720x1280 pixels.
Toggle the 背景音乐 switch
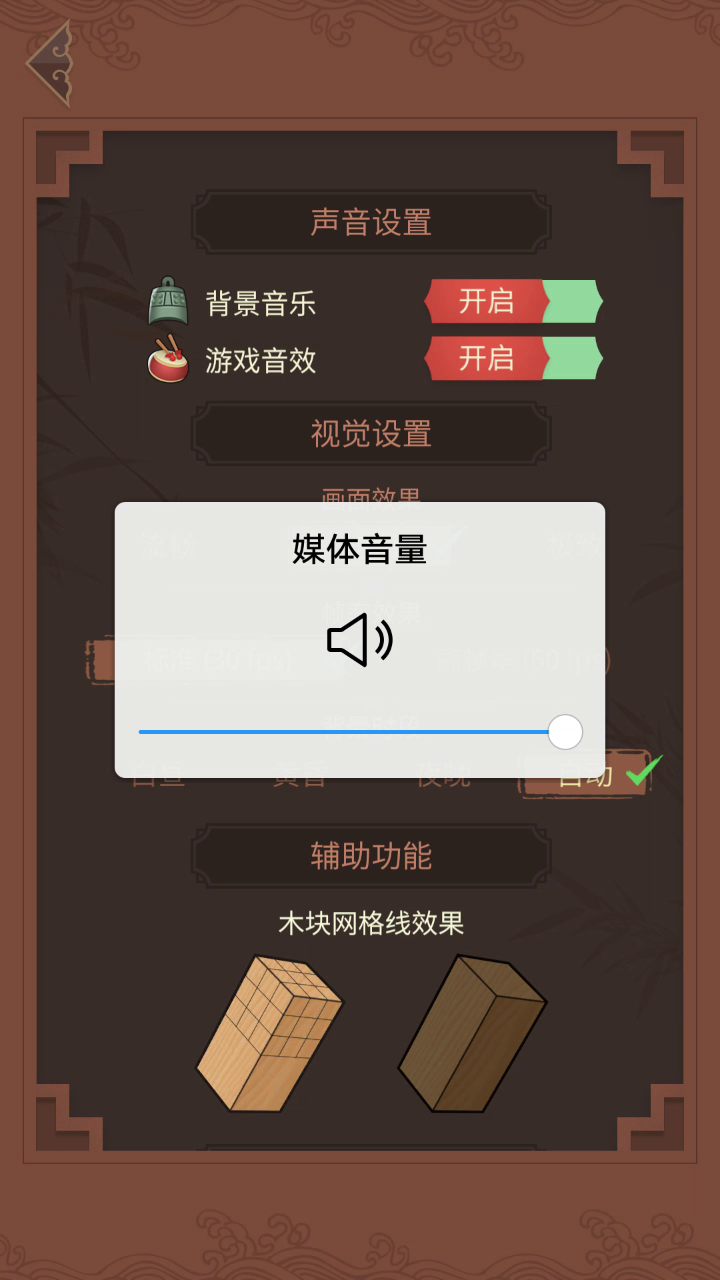513,302
